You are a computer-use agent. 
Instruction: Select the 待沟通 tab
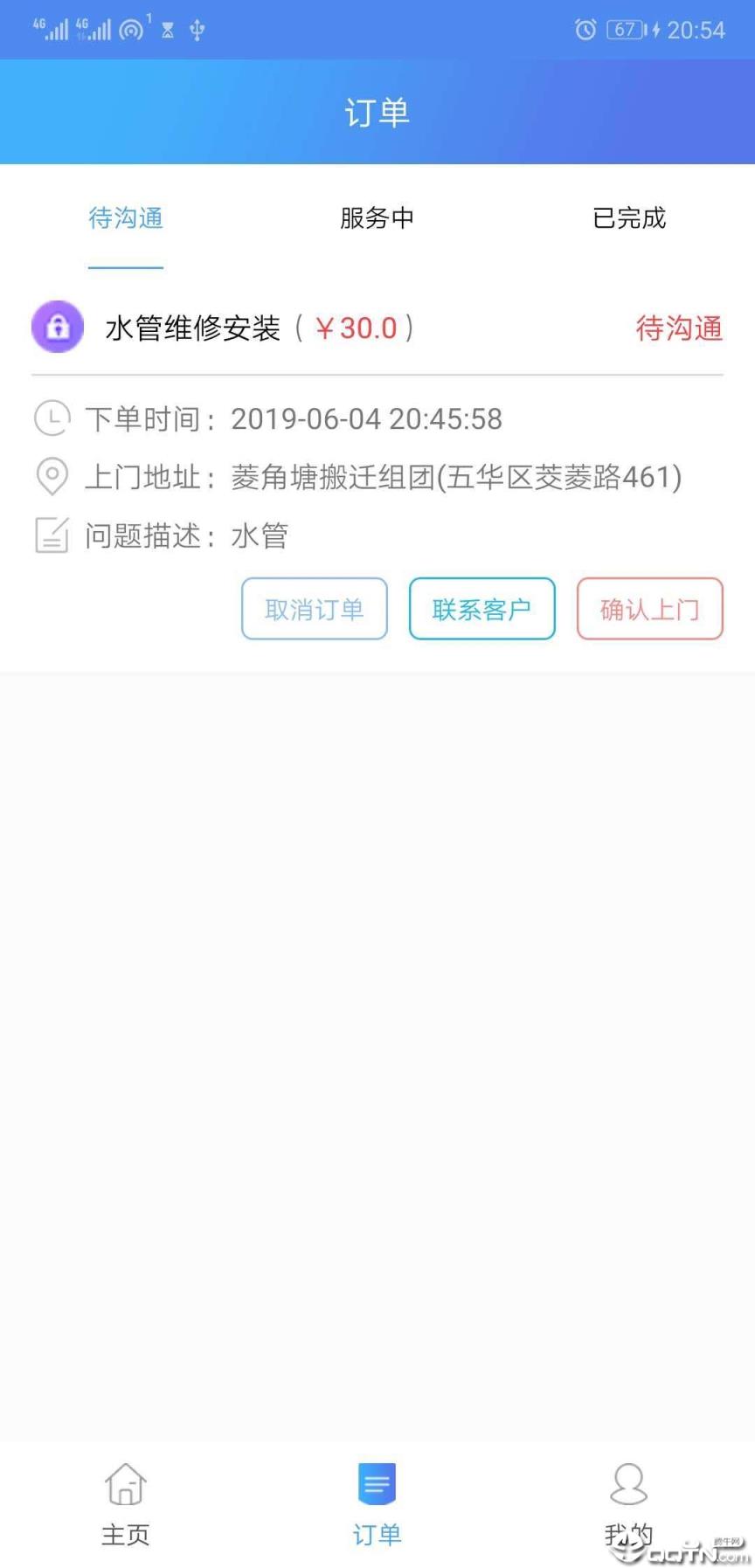pos(125,218)
